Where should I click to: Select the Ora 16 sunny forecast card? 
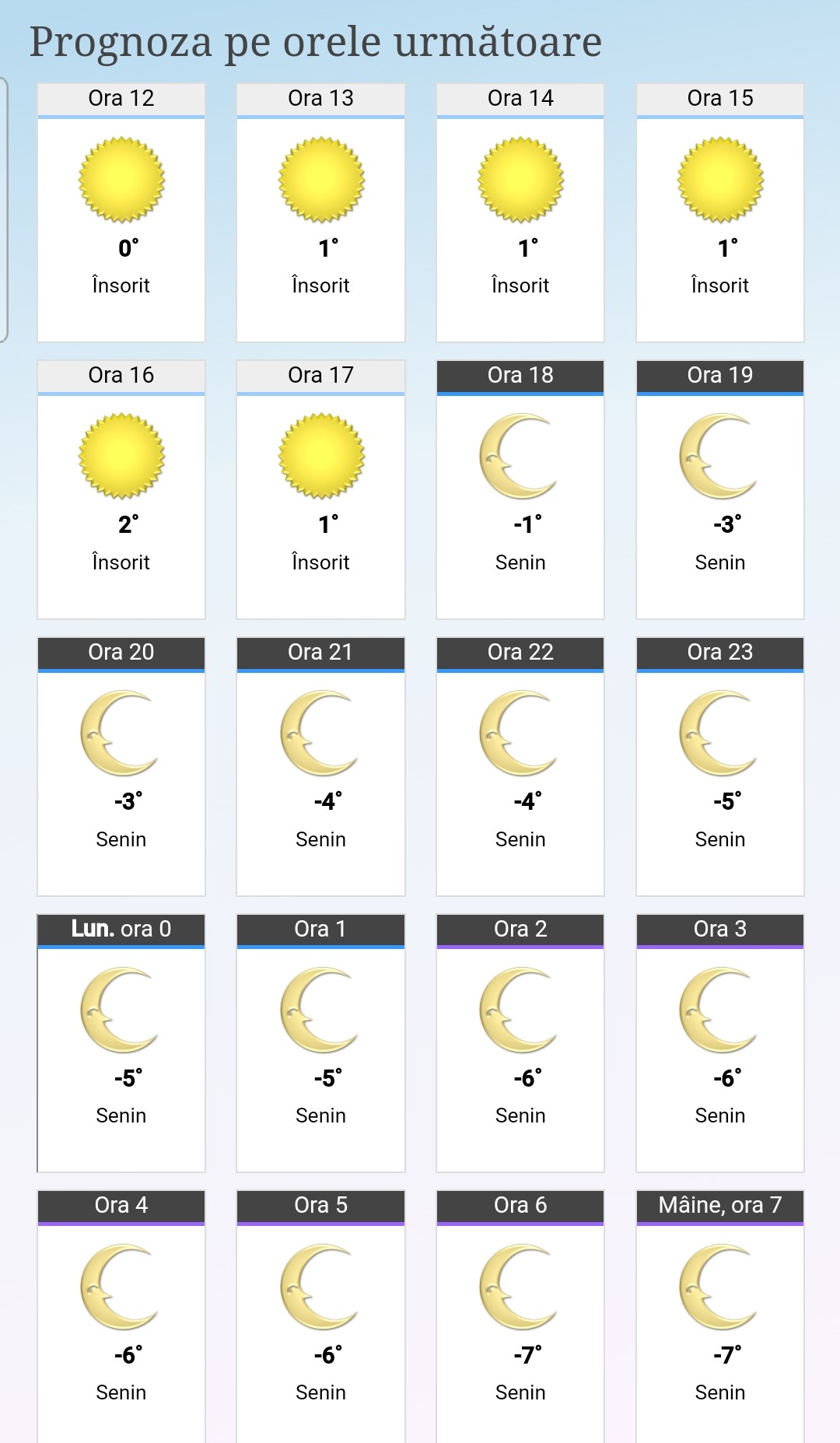pyautogui.click(x=121, y=489)
